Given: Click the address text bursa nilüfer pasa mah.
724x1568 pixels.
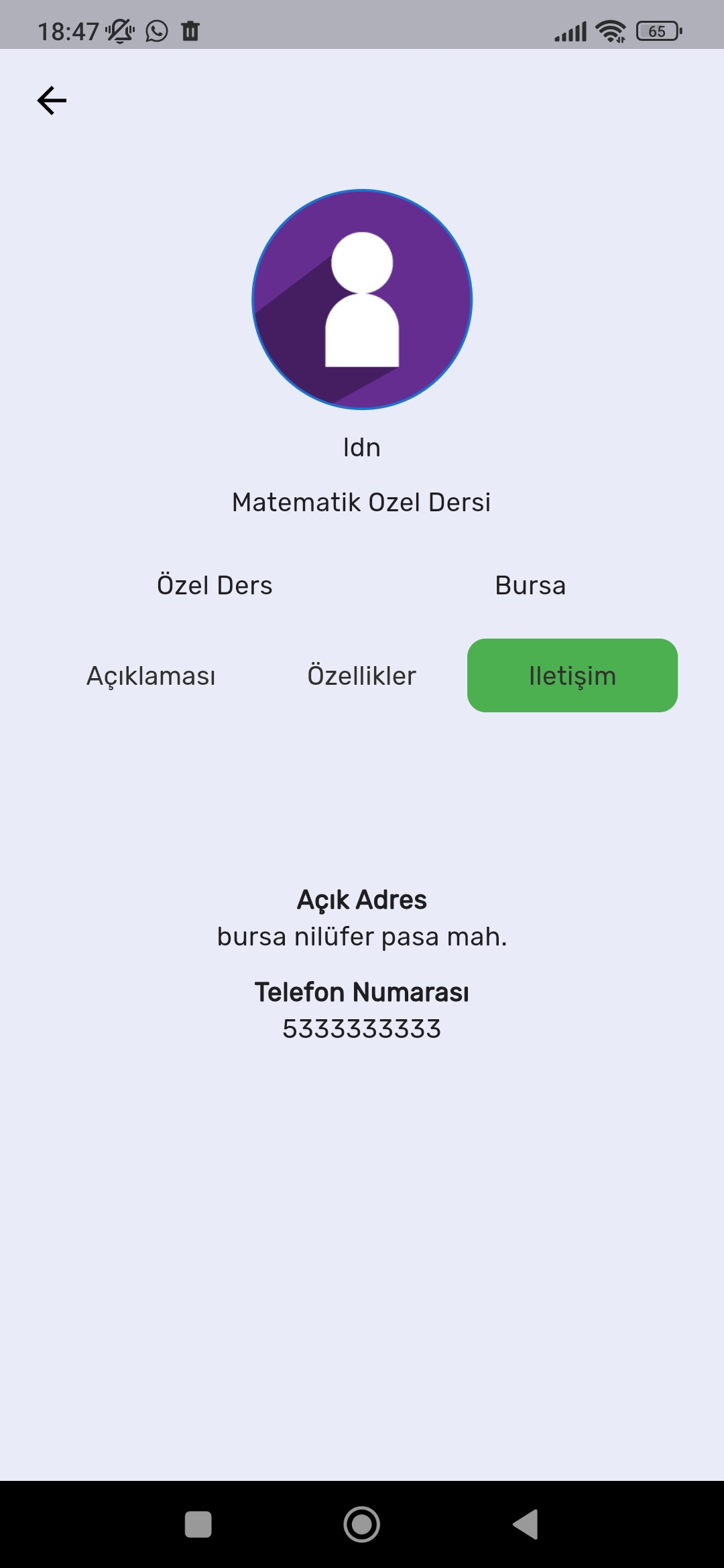Looking at the screenshot, I should [362, 937].
